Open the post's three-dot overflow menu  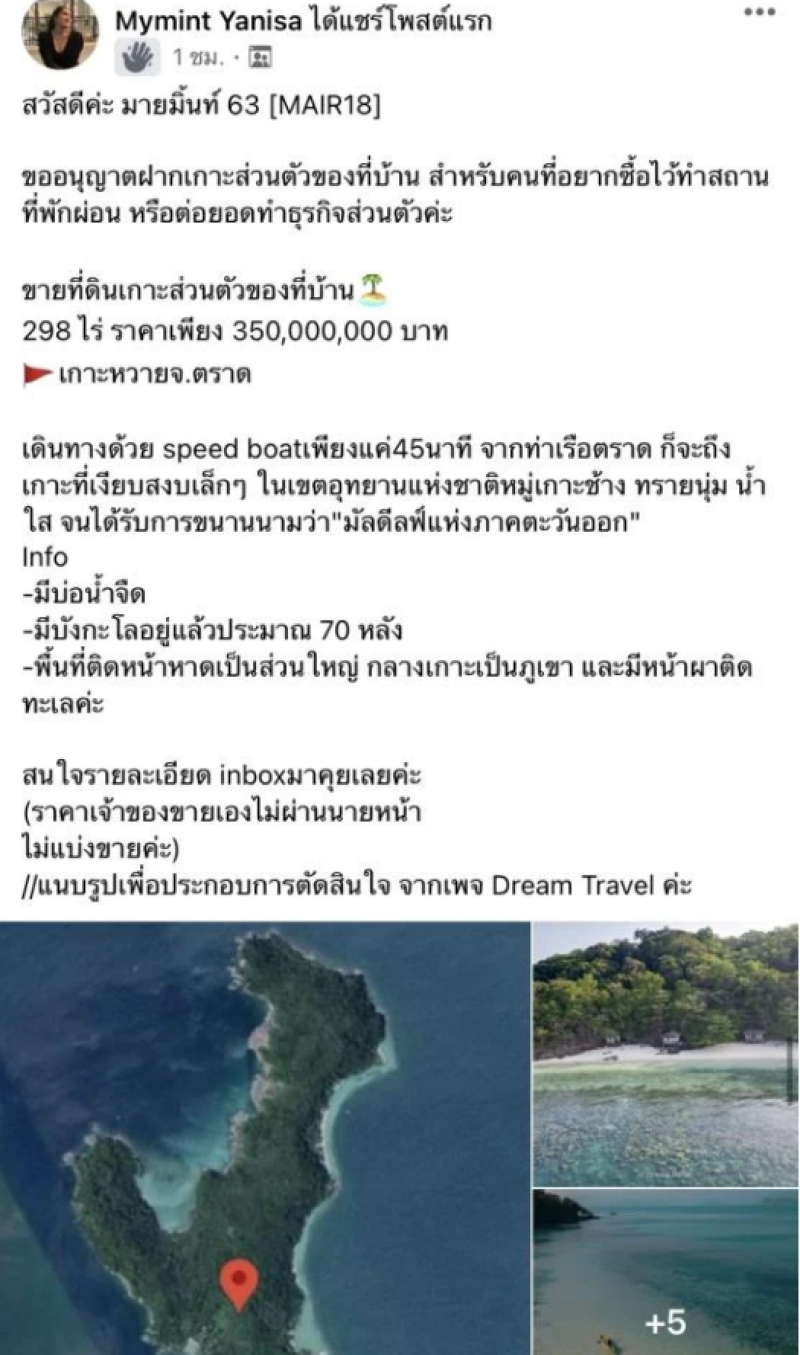[759, 12]
